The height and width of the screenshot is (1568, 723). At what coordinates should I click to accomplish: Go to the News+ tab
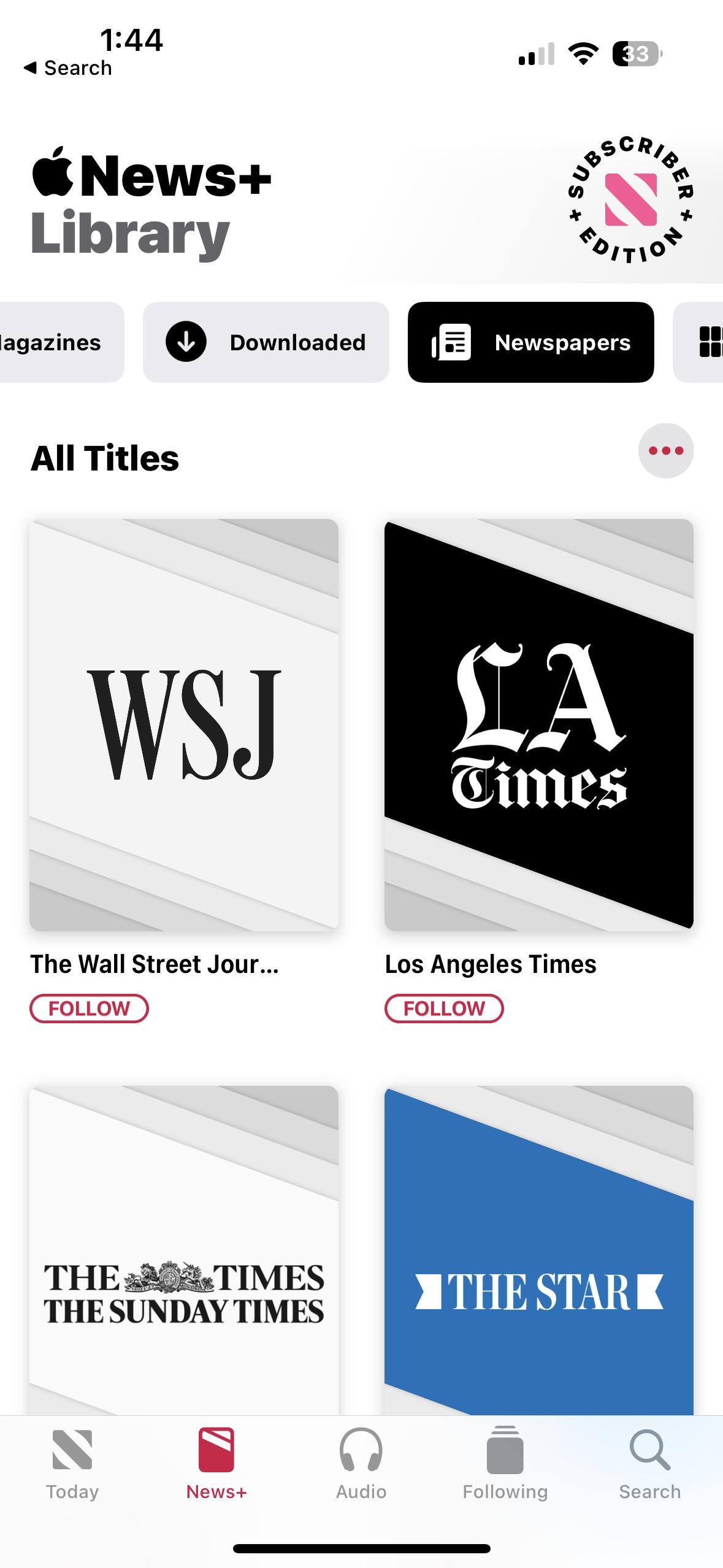click(216, 1464)
